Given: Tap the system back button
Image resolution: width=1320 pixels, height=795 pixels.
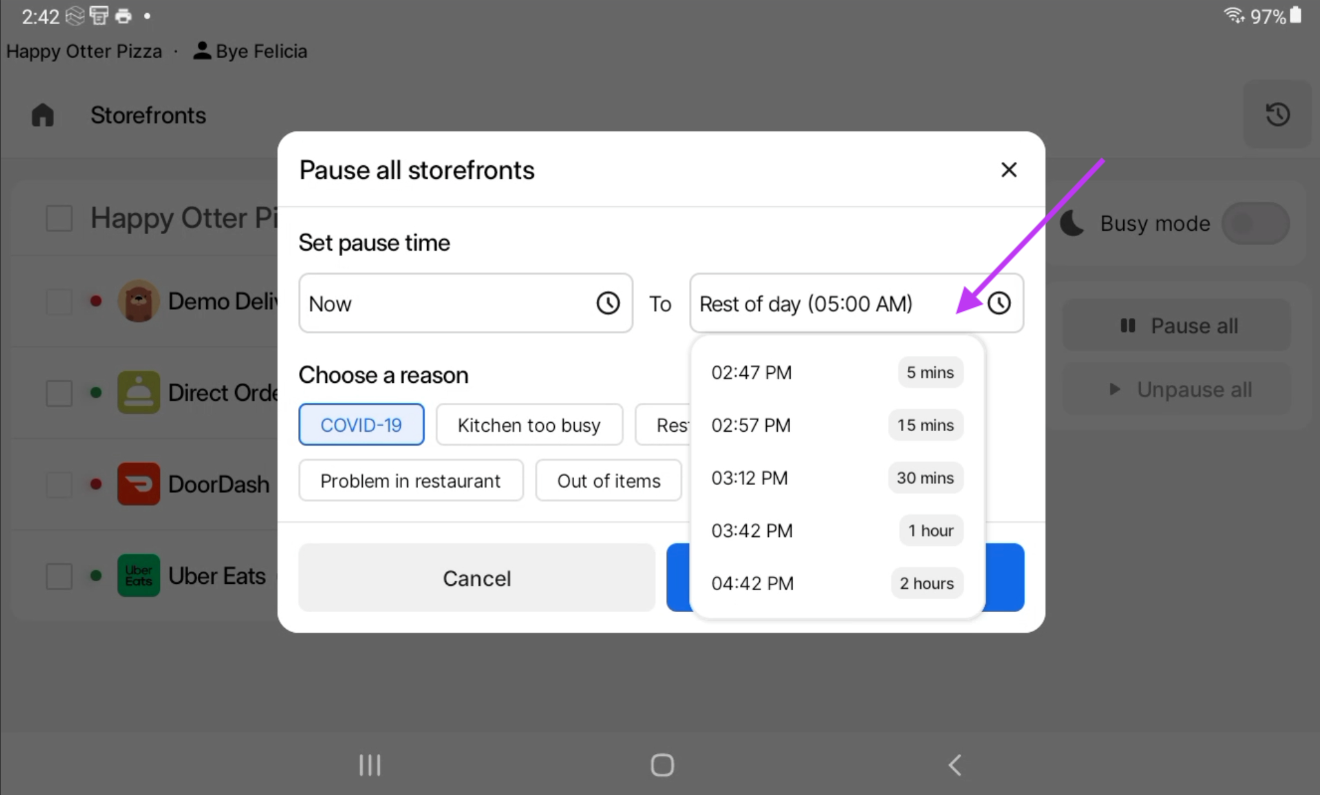Looking at the screenshot, I should (954, 765).
